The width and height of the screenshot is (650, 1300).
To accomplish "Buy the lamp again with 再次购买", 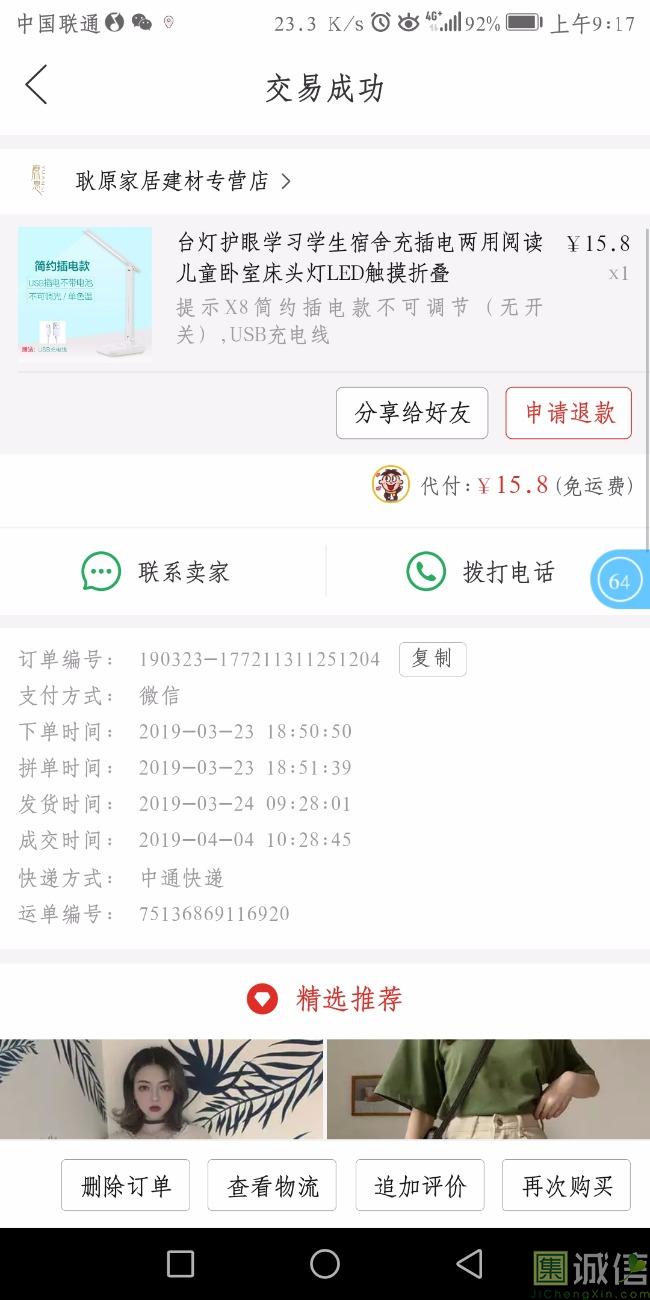I will 566,1186.
